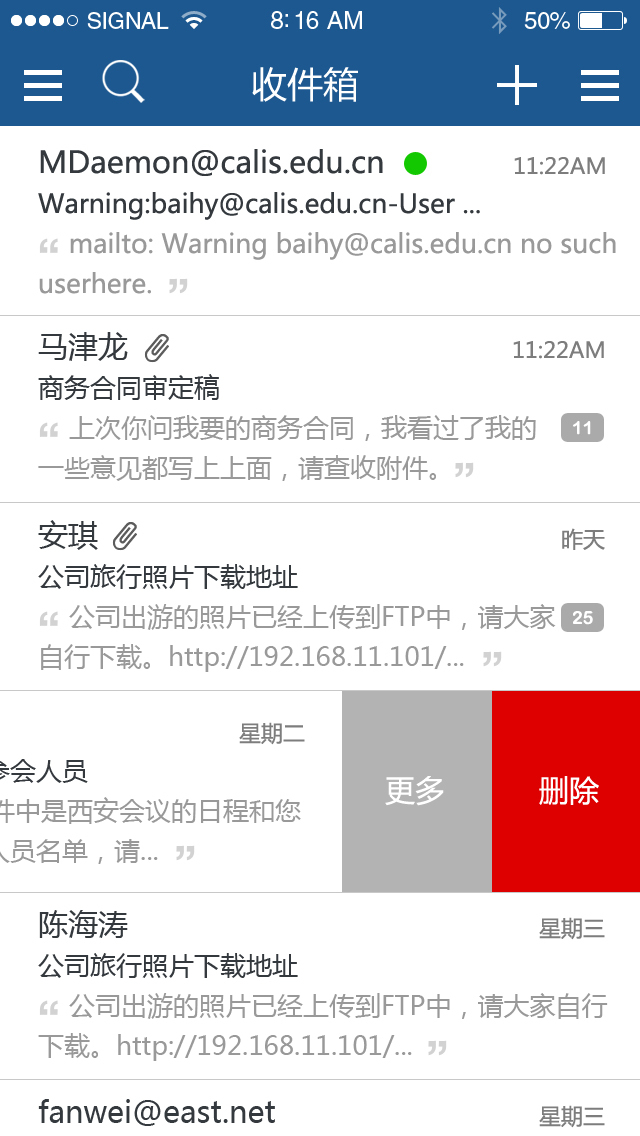This screenshot has width=640, height=1136.
Task: Open the left drawer menu
Action: tap(43, 86)
